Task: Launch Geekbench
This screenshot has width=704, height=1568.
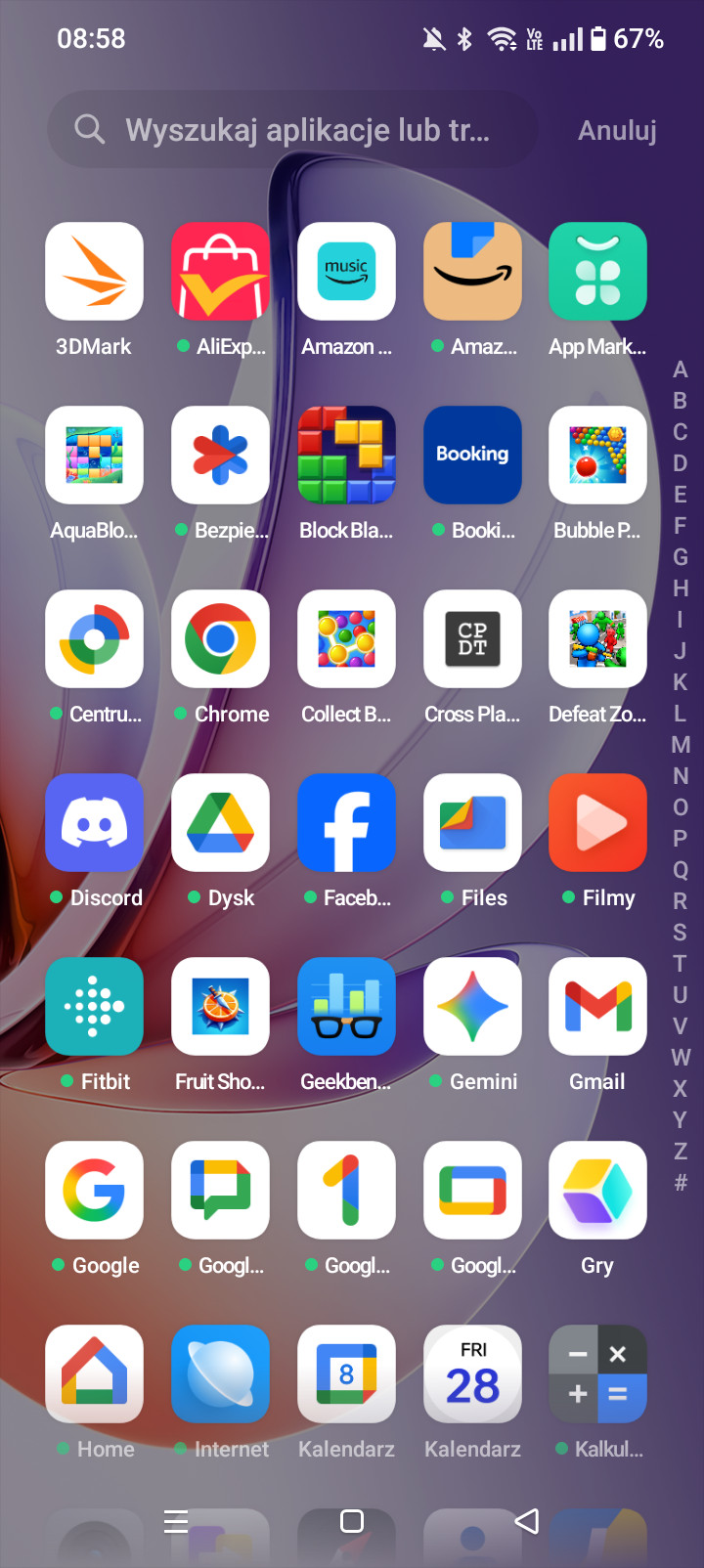Action: (346, 1007)
